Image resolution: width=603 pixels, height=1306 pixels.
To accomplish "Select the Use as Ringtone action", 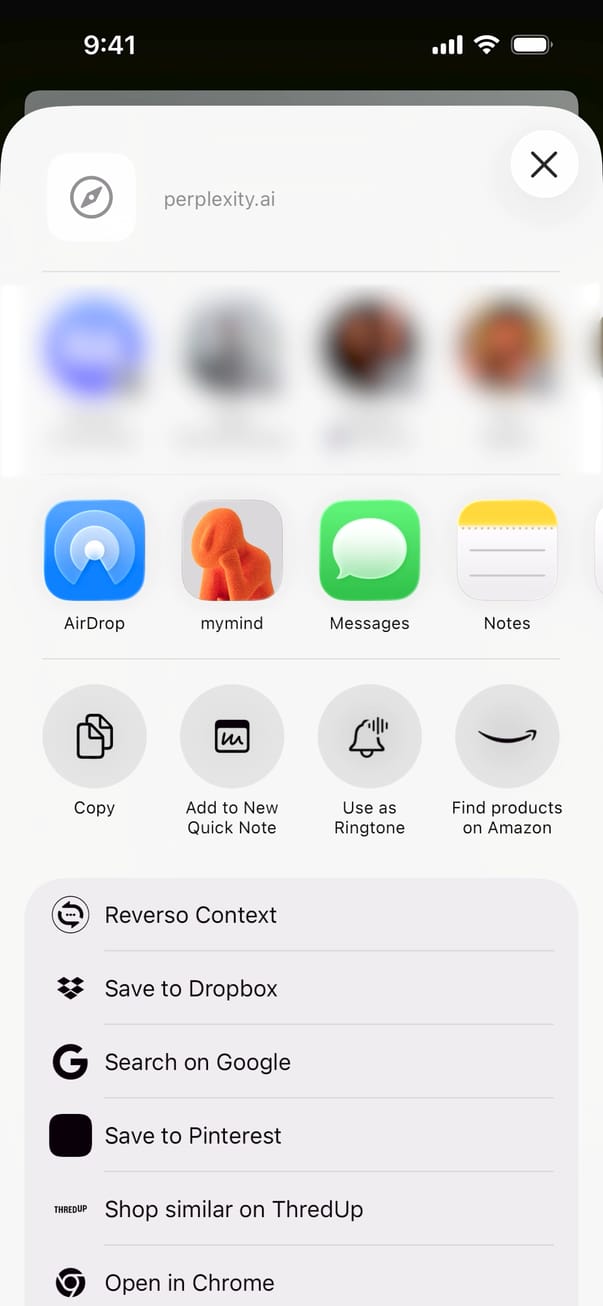I will tap(369, 736).
